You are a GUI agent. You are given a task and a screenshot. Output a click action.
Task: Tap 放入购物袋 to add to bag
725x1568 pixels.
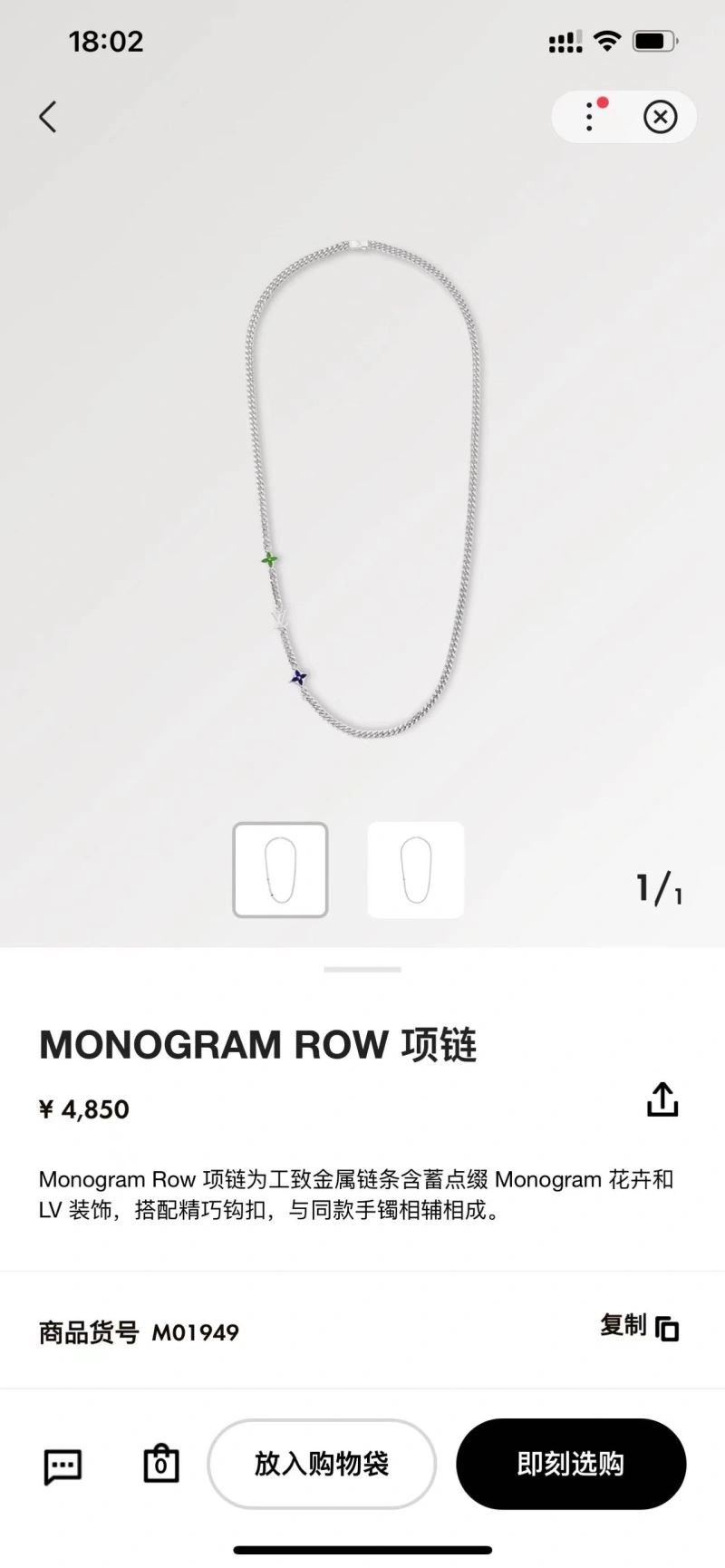point(322,1464)
